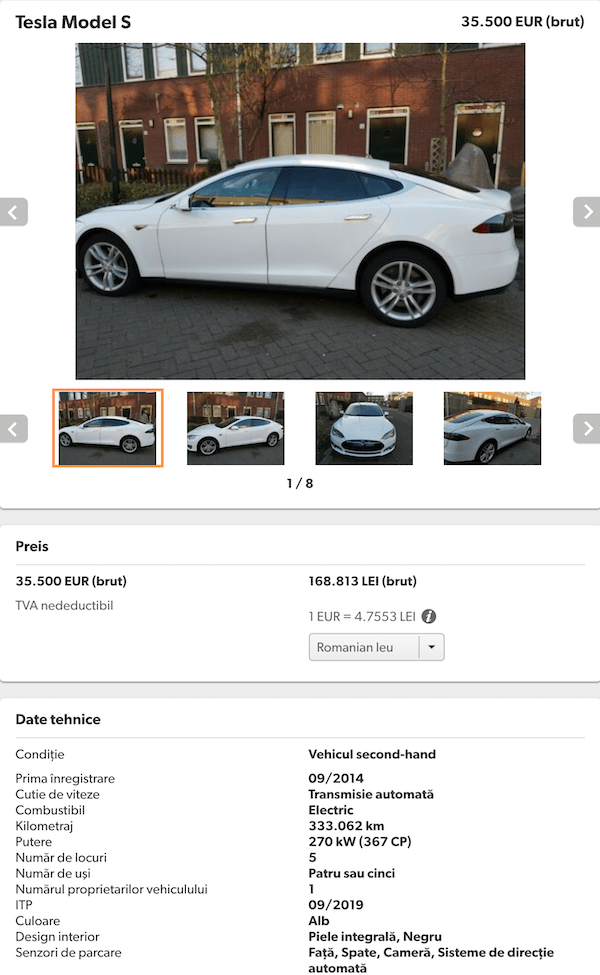Show the previous main car photo
Screen dimensions: 600x975
(14, 212)
